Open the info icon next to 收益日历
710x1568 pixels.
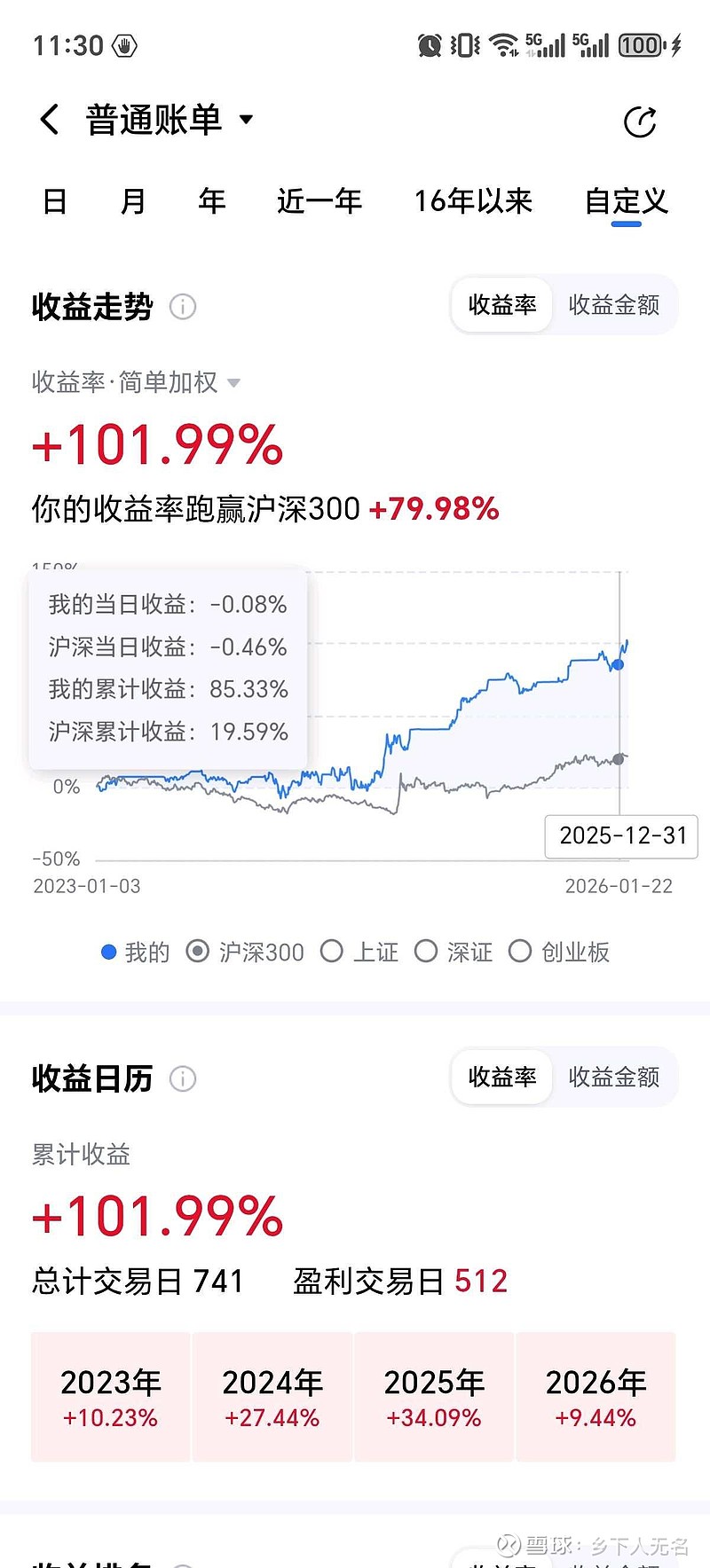[x=183, y=1078]
